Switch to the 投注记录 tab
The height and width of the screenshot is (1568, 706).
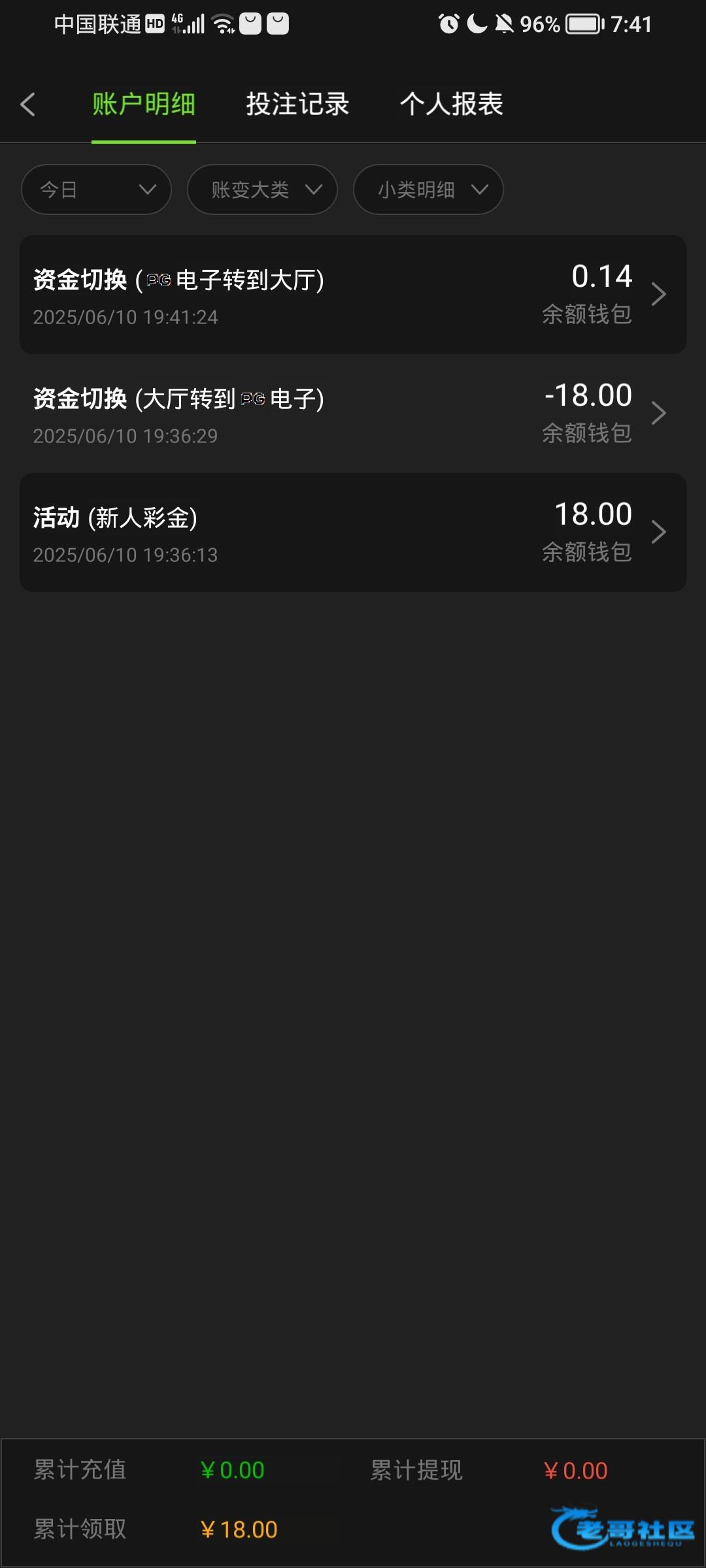click(x=297, y=105)
